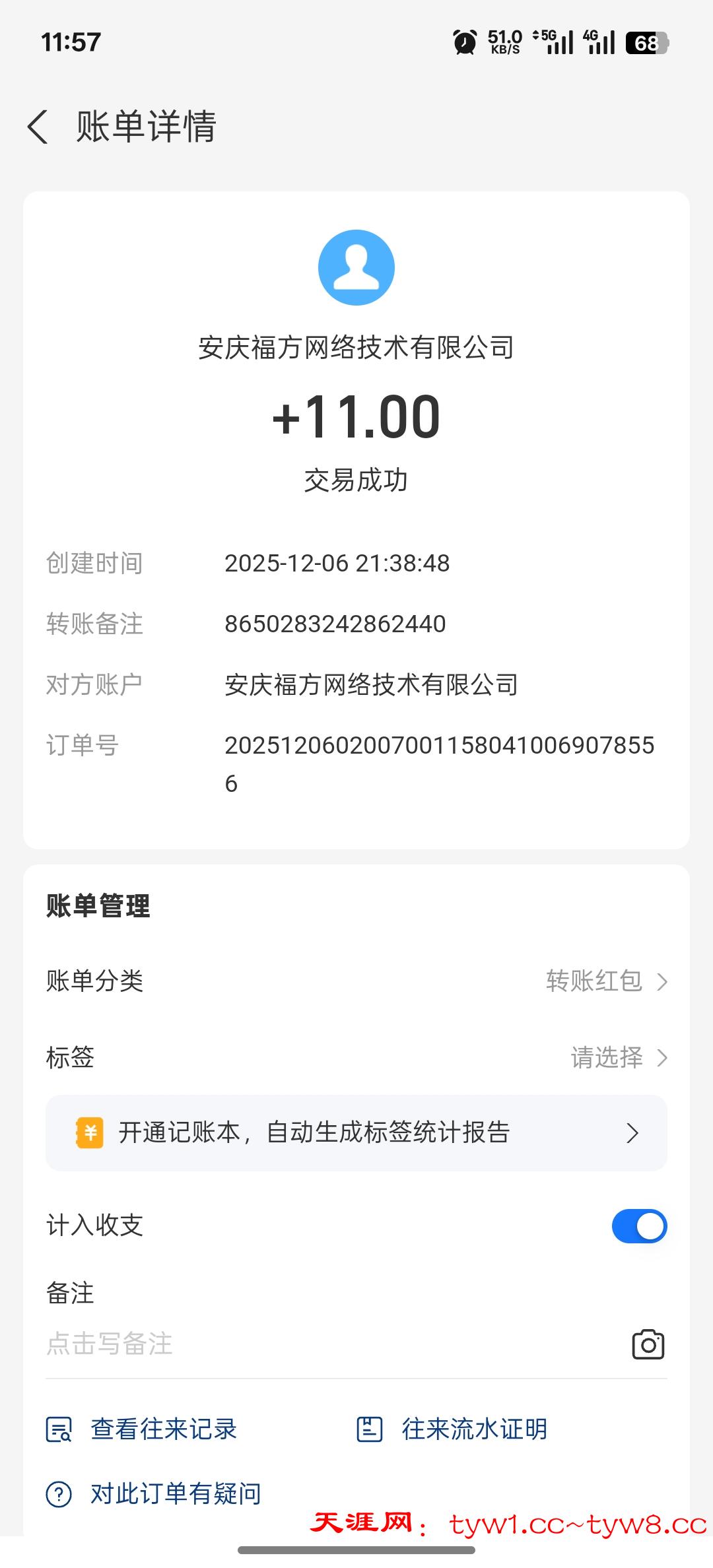Image resolution: width=713 pixels, height=1568 pixels.
Task: Open the 开通记账本 banner via its chevron
Action: point(632,1133)
